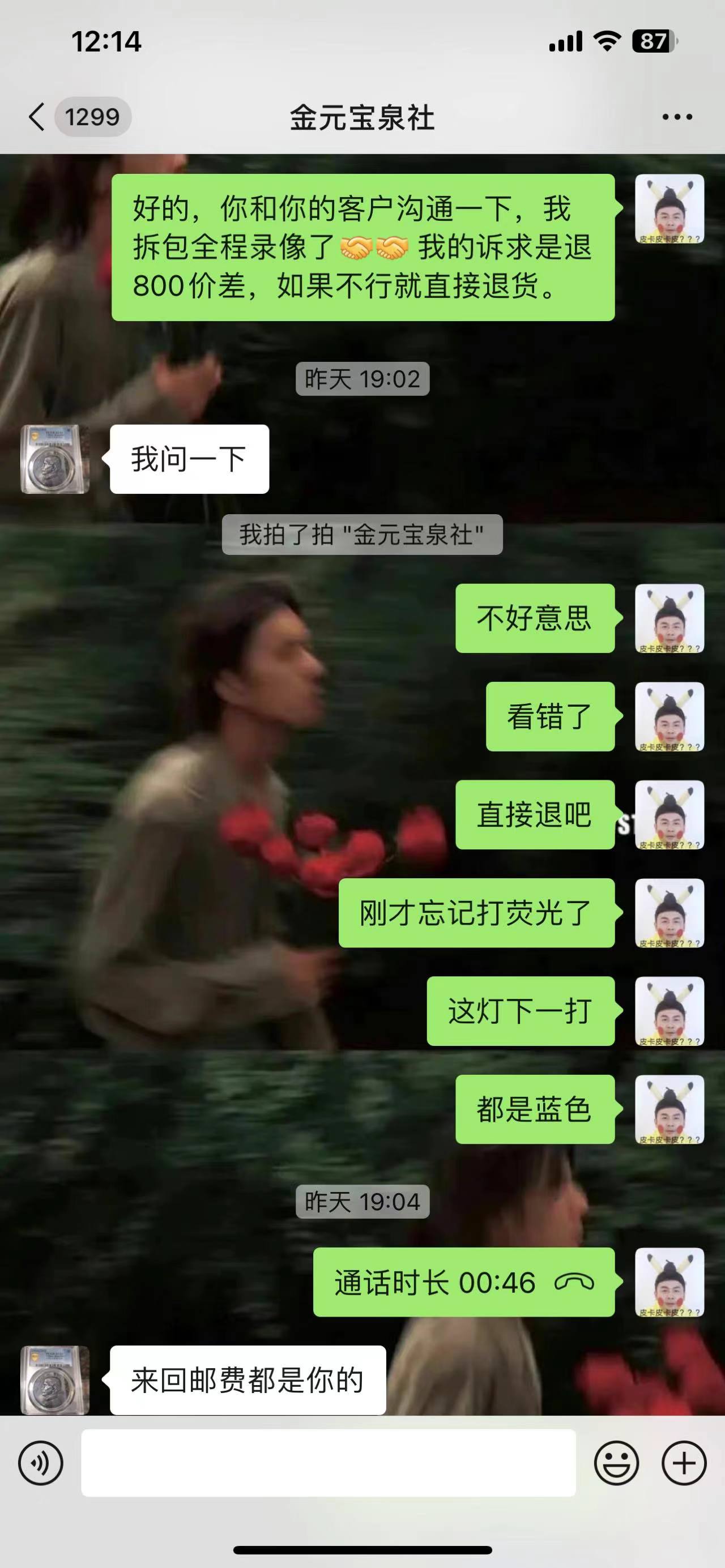Open contact avatar beside "来回邮费都是你的"
725x1568 pixels.
tap(55, 1380)
